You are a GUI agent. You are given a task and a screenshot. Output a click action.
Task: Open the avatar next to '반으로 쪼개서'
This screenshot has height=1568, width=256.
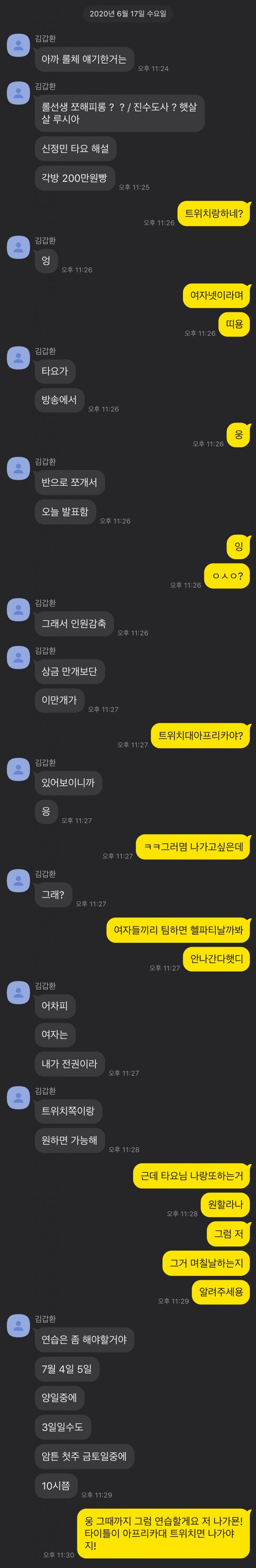(18, 469)
